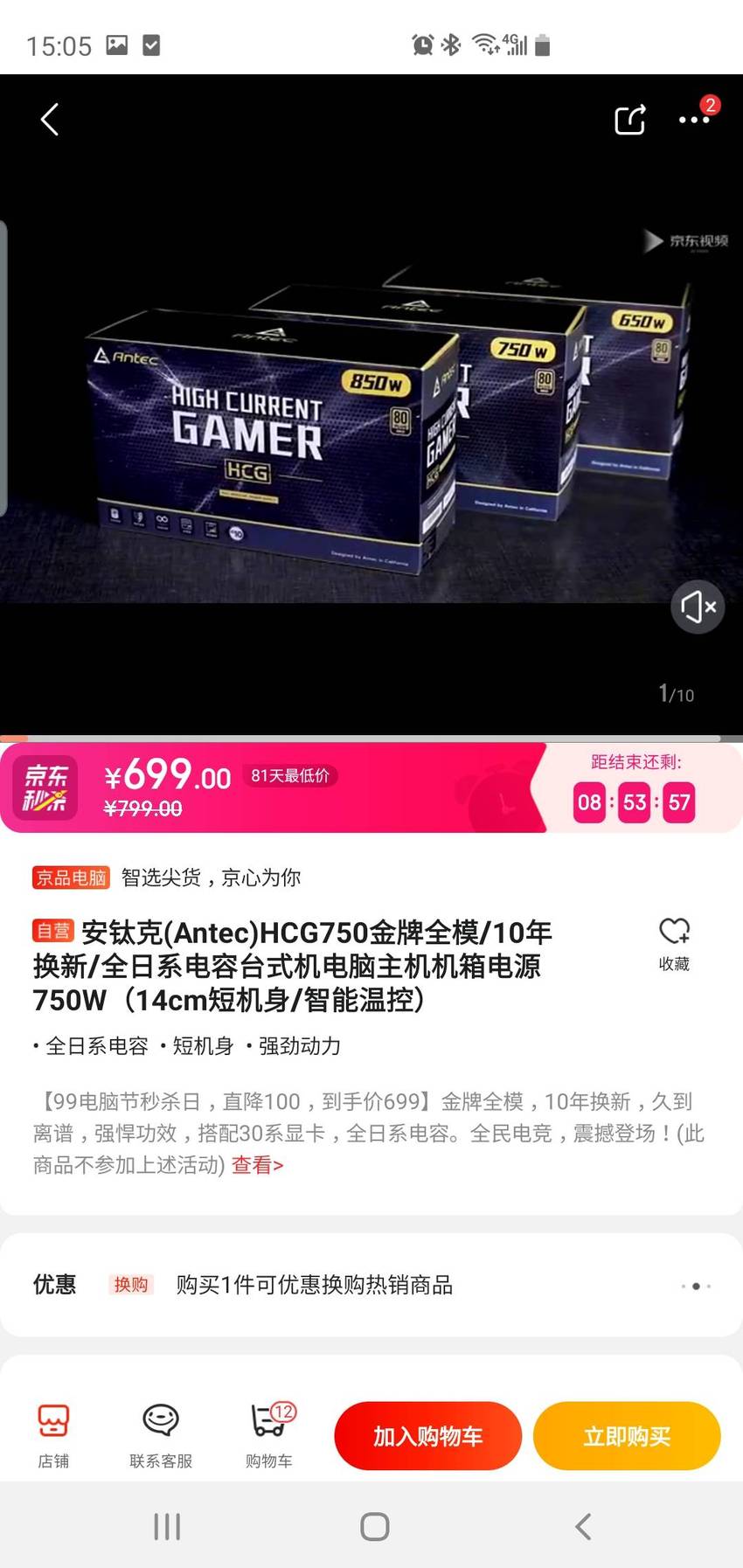Viewport: 743px width, 1568px height.
Task: Visit the store (店铺)
Action: coord(53,1436)
